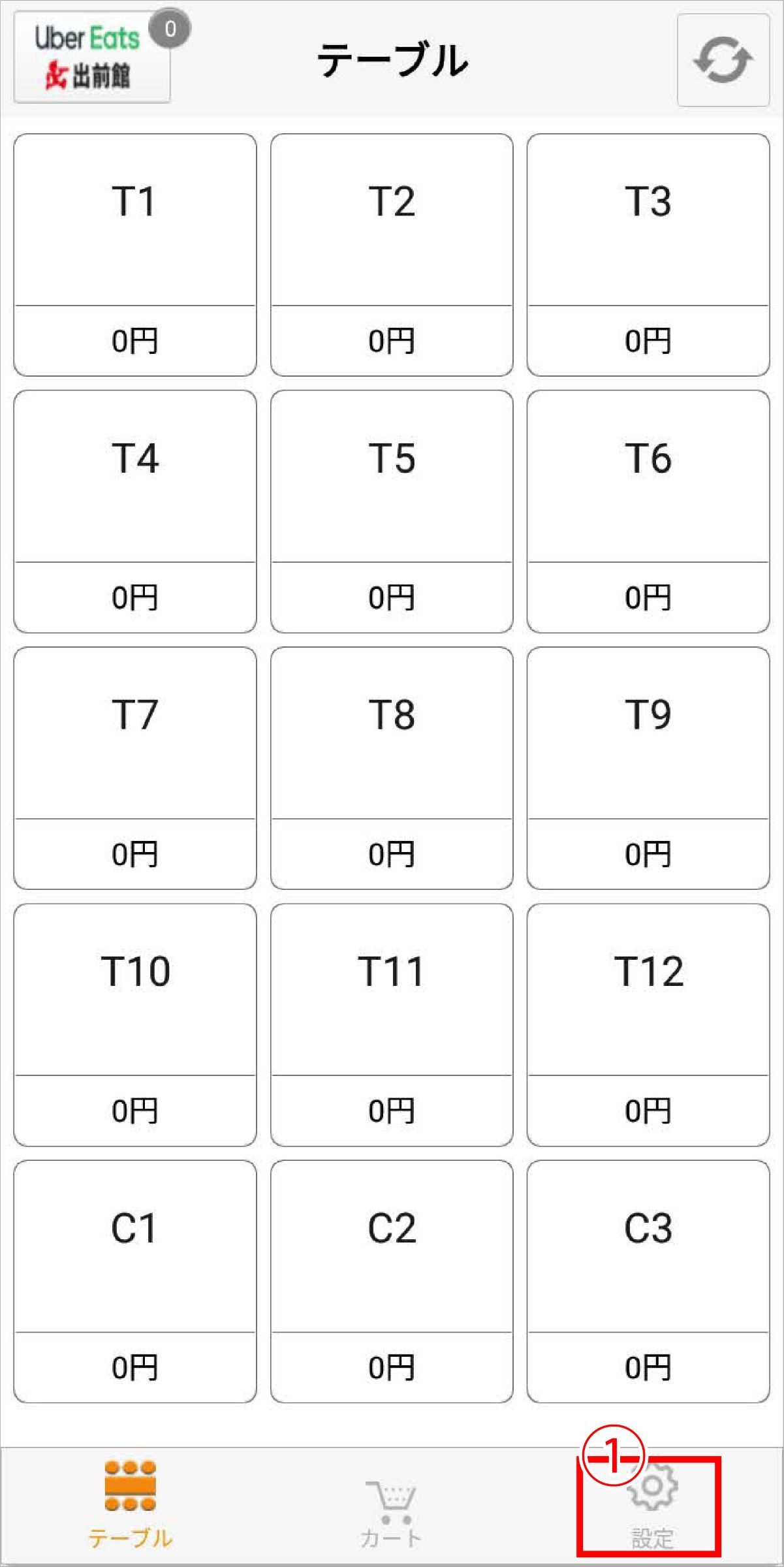The image size is (784, 1567).
Task: Select counter seat C2
Action: 392,1281
